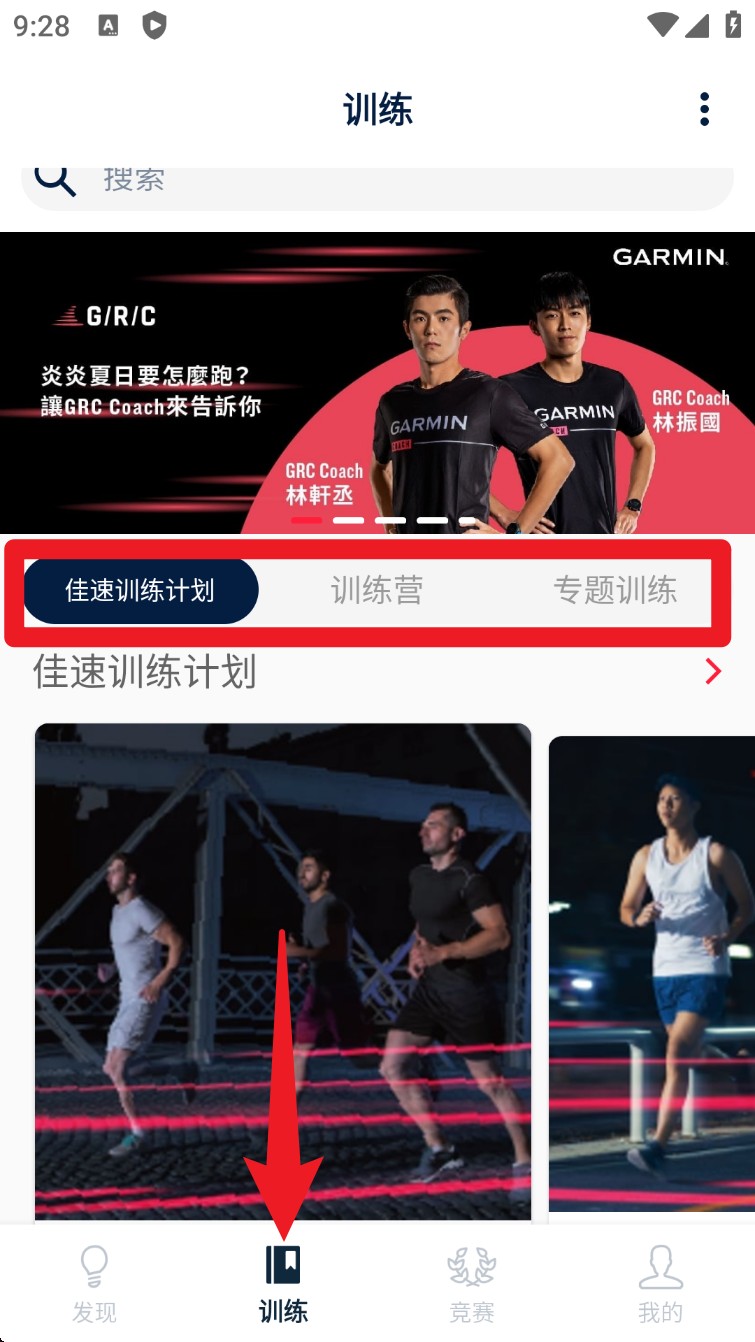Switch to the 专题训练 segment
755x1342 pixels.
click(x=614, y=591)
